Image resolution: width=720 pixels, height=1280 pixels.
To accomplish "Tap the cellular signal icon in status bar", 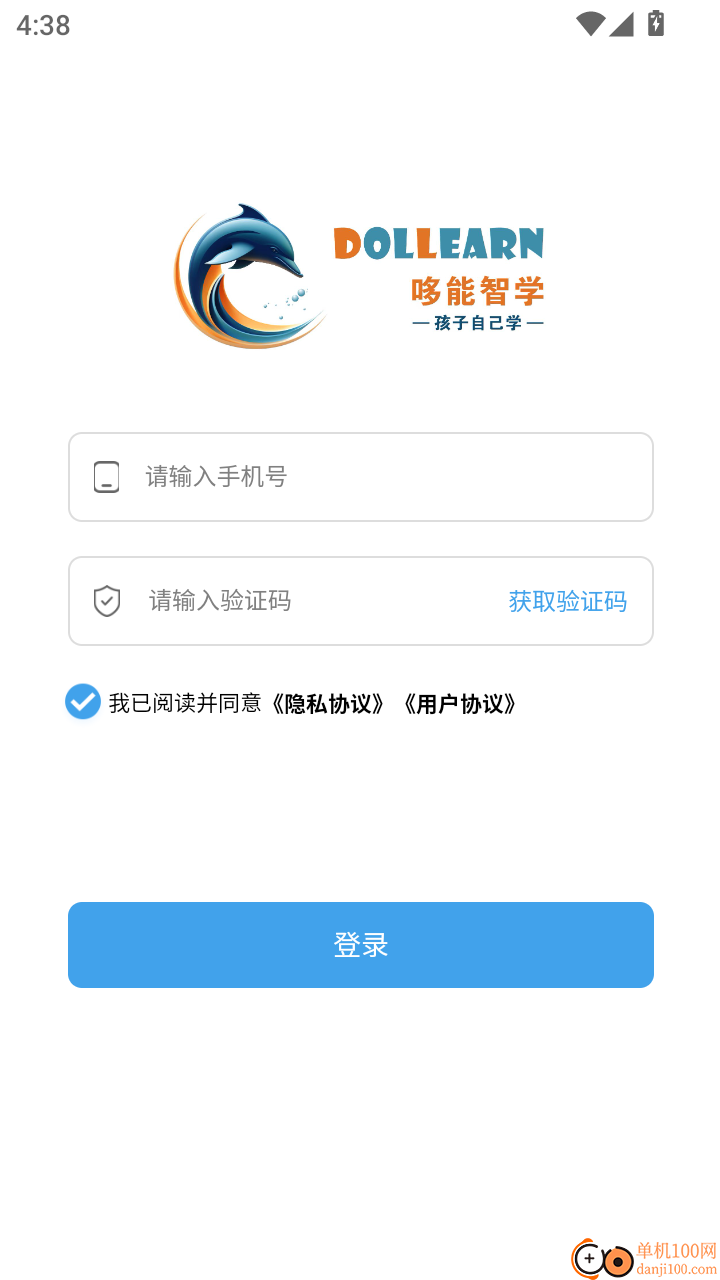I will (623, 23).
